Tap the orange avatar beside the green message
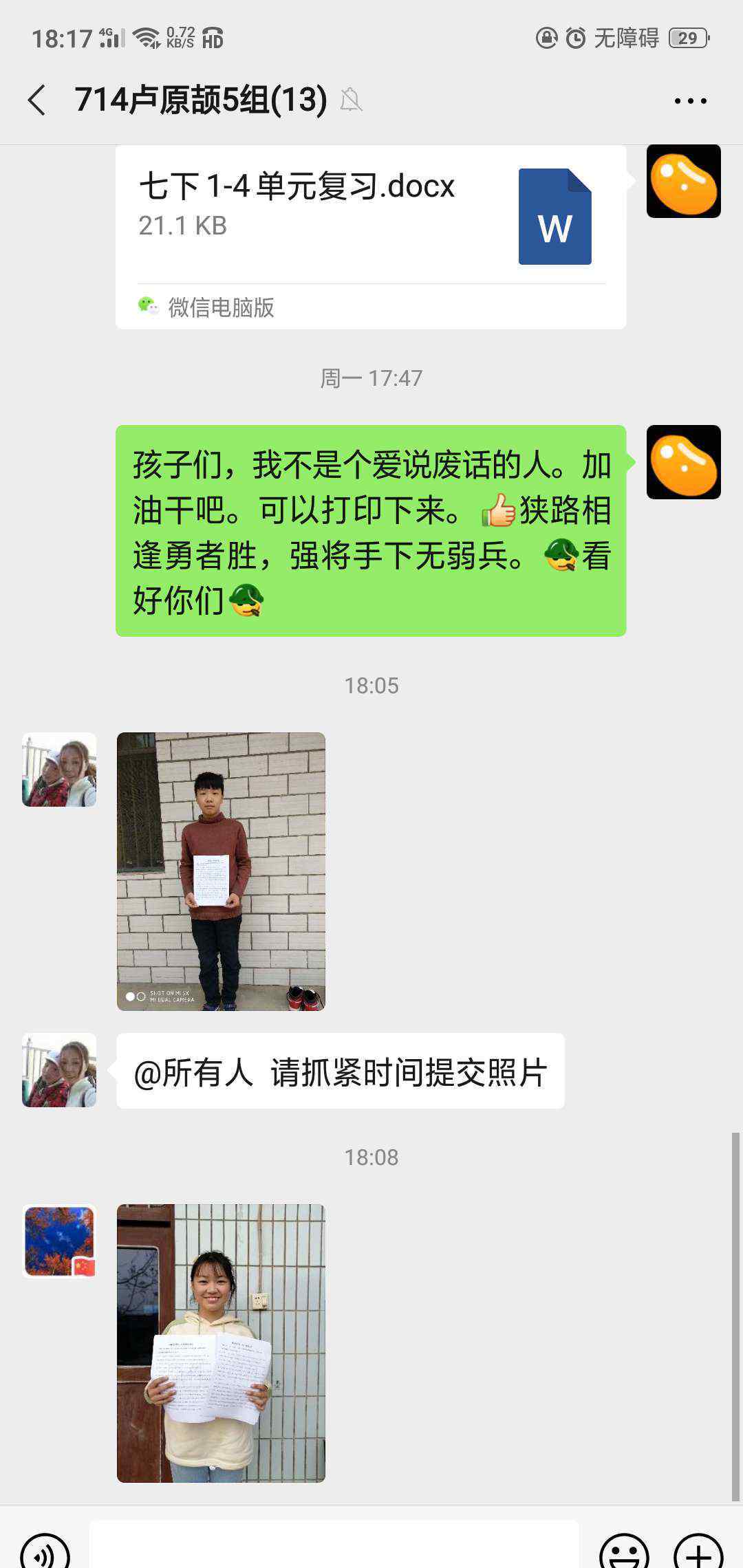This screenshot has height=1568, width=743. coord(683,462)
